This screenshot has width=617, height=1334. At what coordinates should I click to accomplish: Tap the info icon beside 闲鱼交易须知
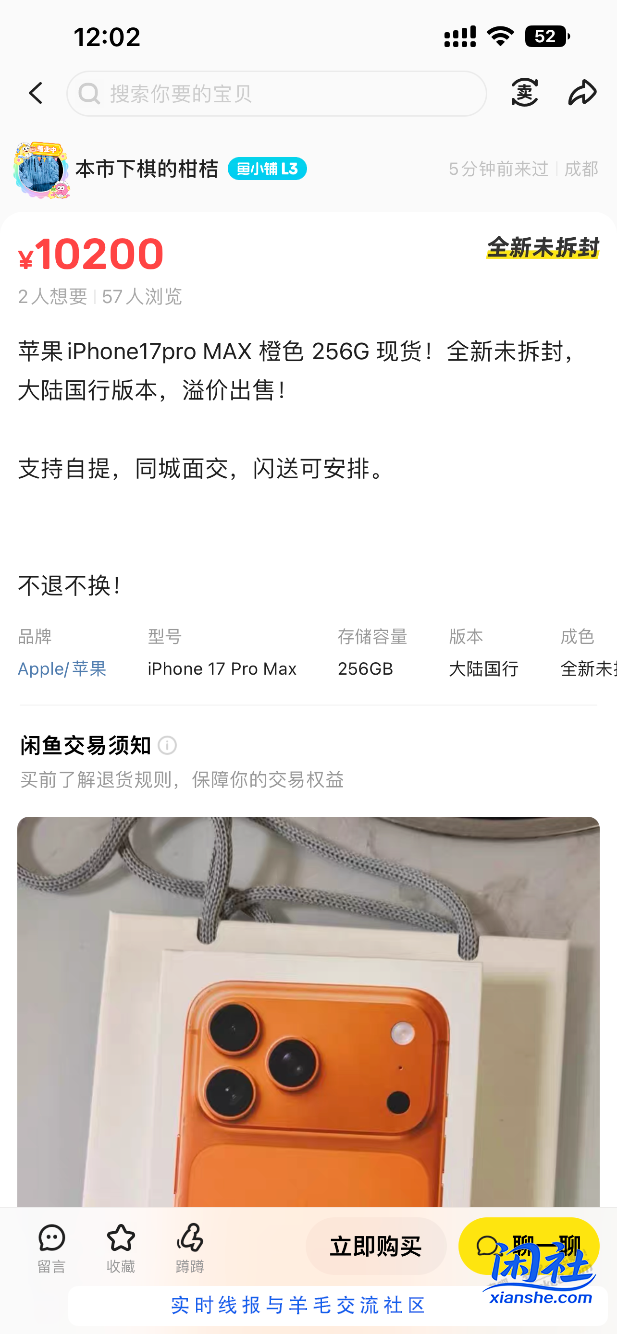coord(168,745)
